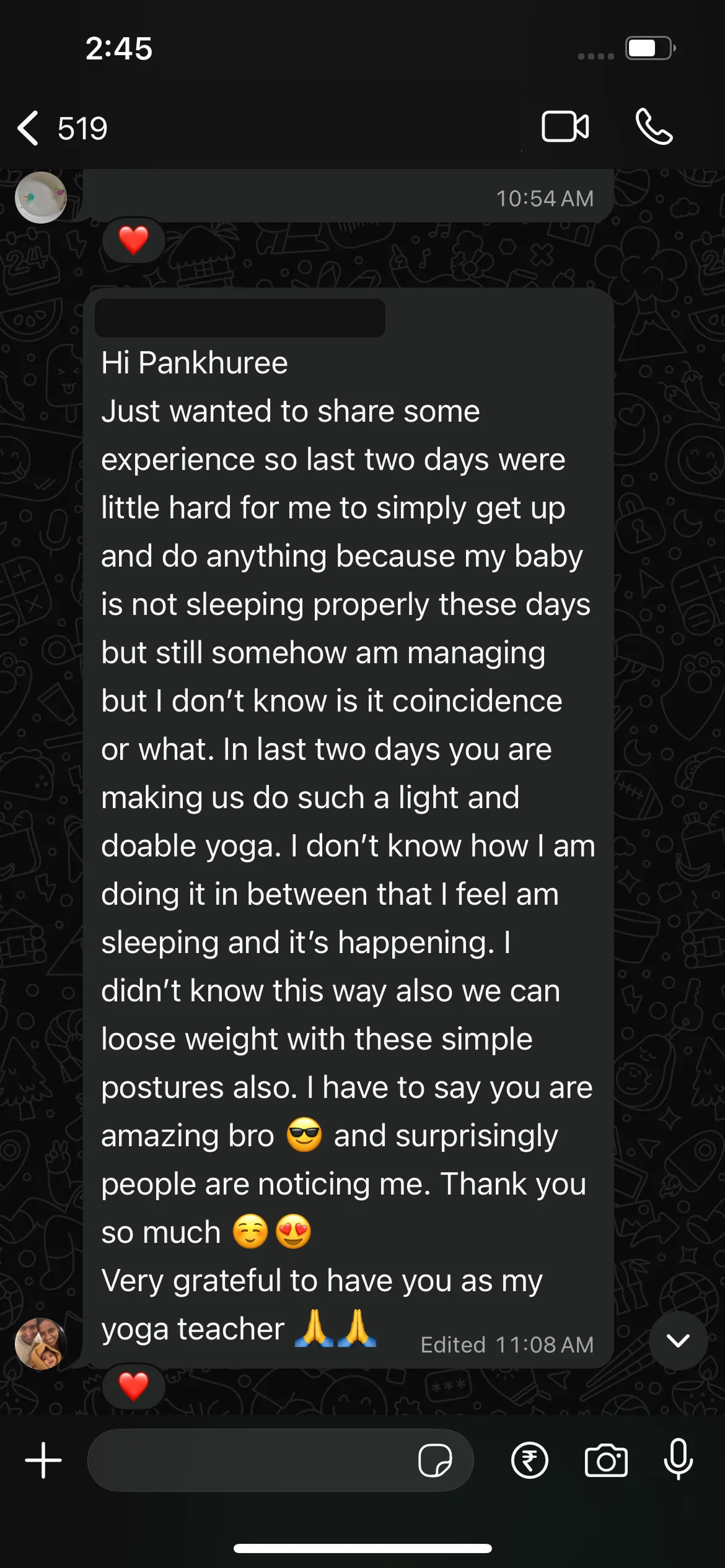View heart reaction under the 10:54 AM message
Viewport: 725px width, 1568px height.
click(x=133, y=240)
